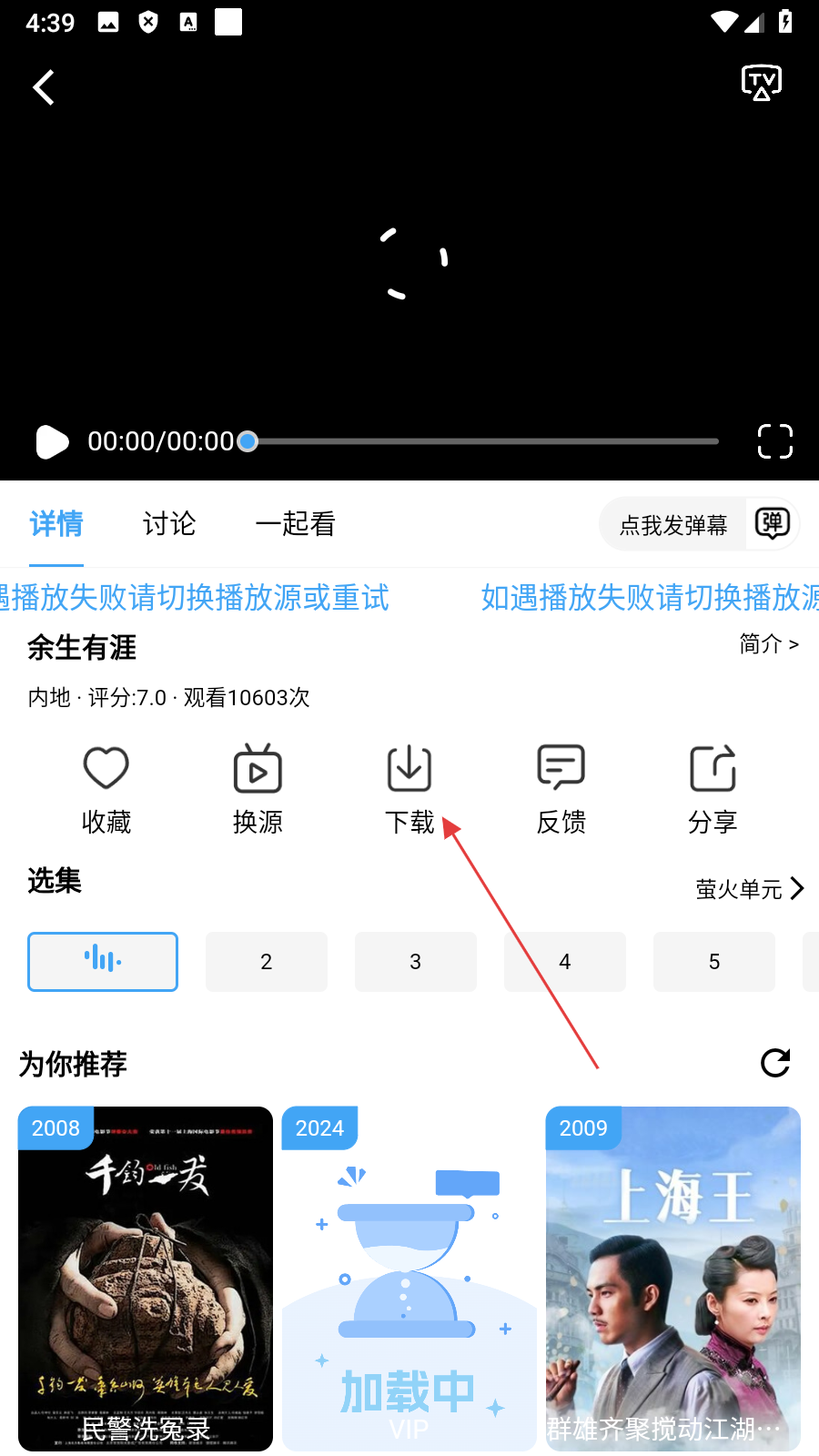Toggle the 弹 danmaku switch
Image resolution: width=819 pixels, height=1456 pixels.
click(x=772, y=524)
